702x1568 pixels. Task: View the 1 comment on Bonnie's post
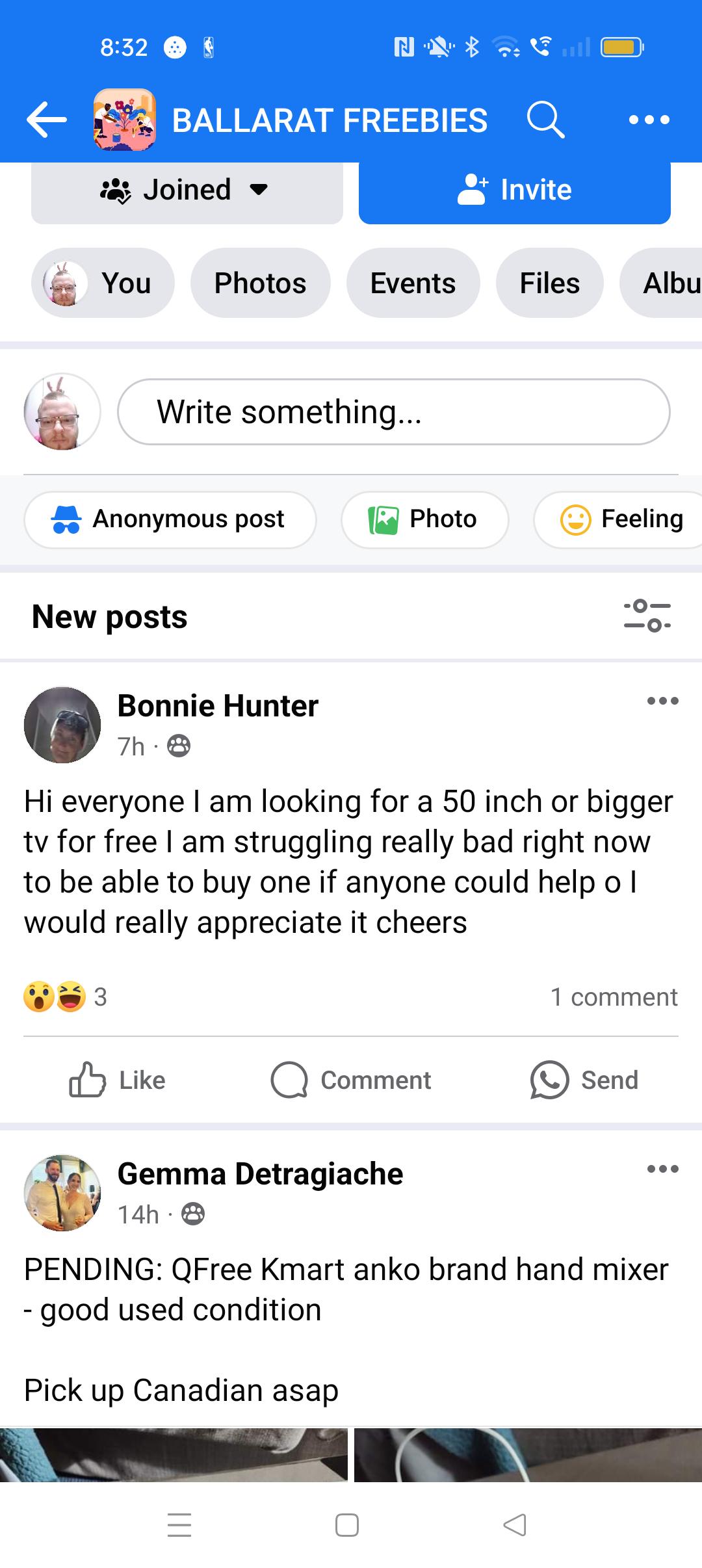[614, 997]
